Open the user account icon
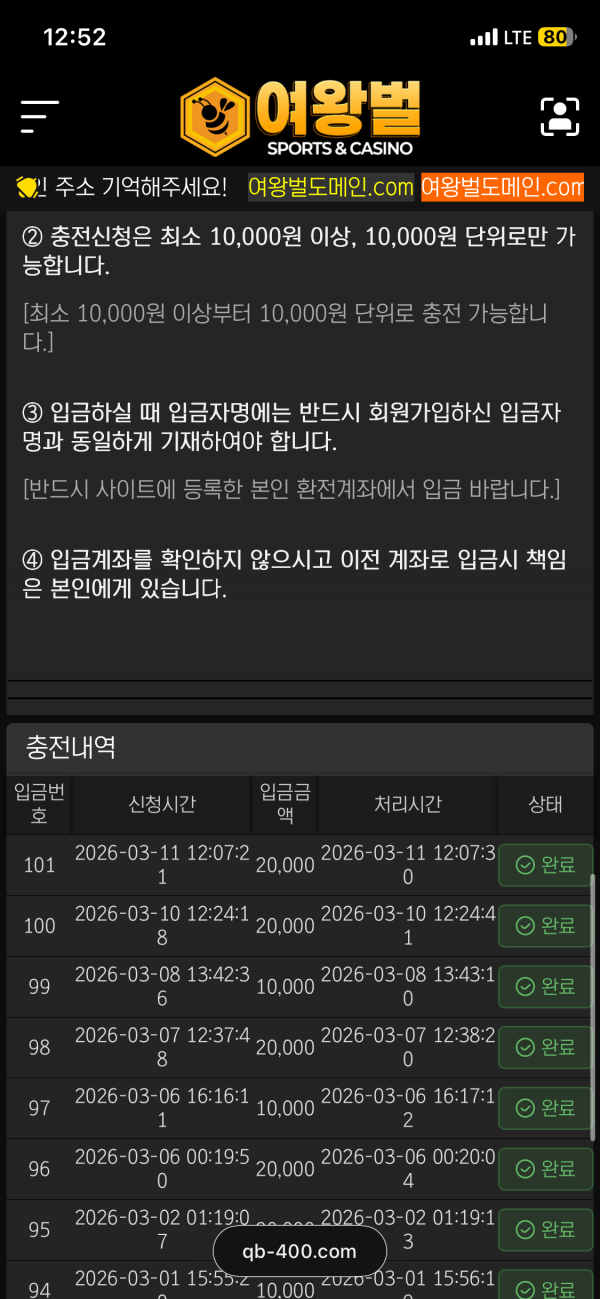600x1299 pixels. tap(560, 117)
